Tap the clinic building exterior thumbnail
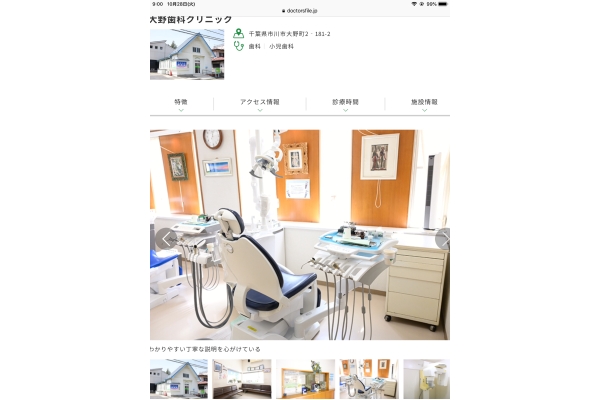Screen dimensions: 600x400 click(178, 380)
